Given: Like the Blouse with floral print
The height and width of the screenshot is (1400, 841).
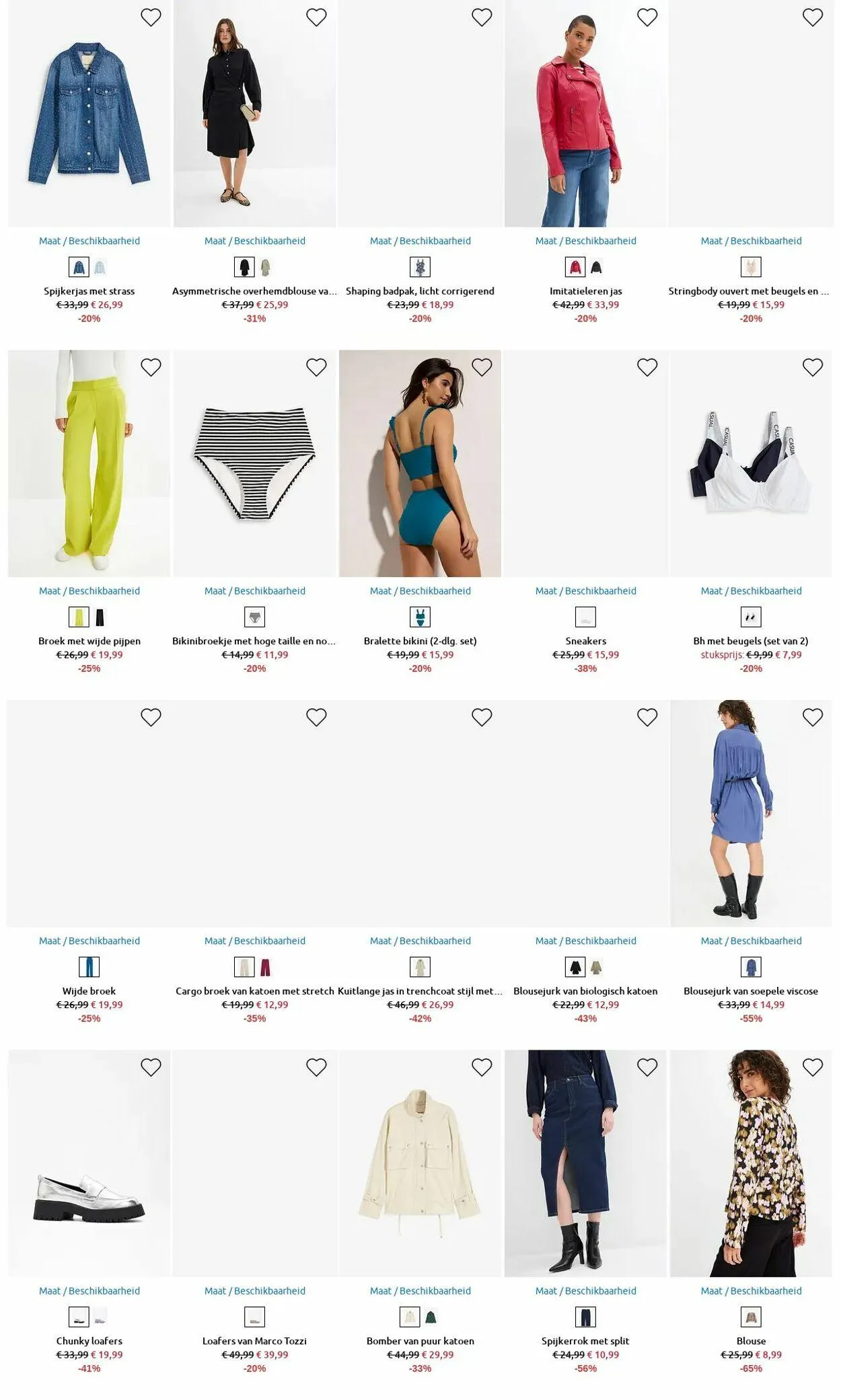Looking at the screenshot, I should (813, 1067).
